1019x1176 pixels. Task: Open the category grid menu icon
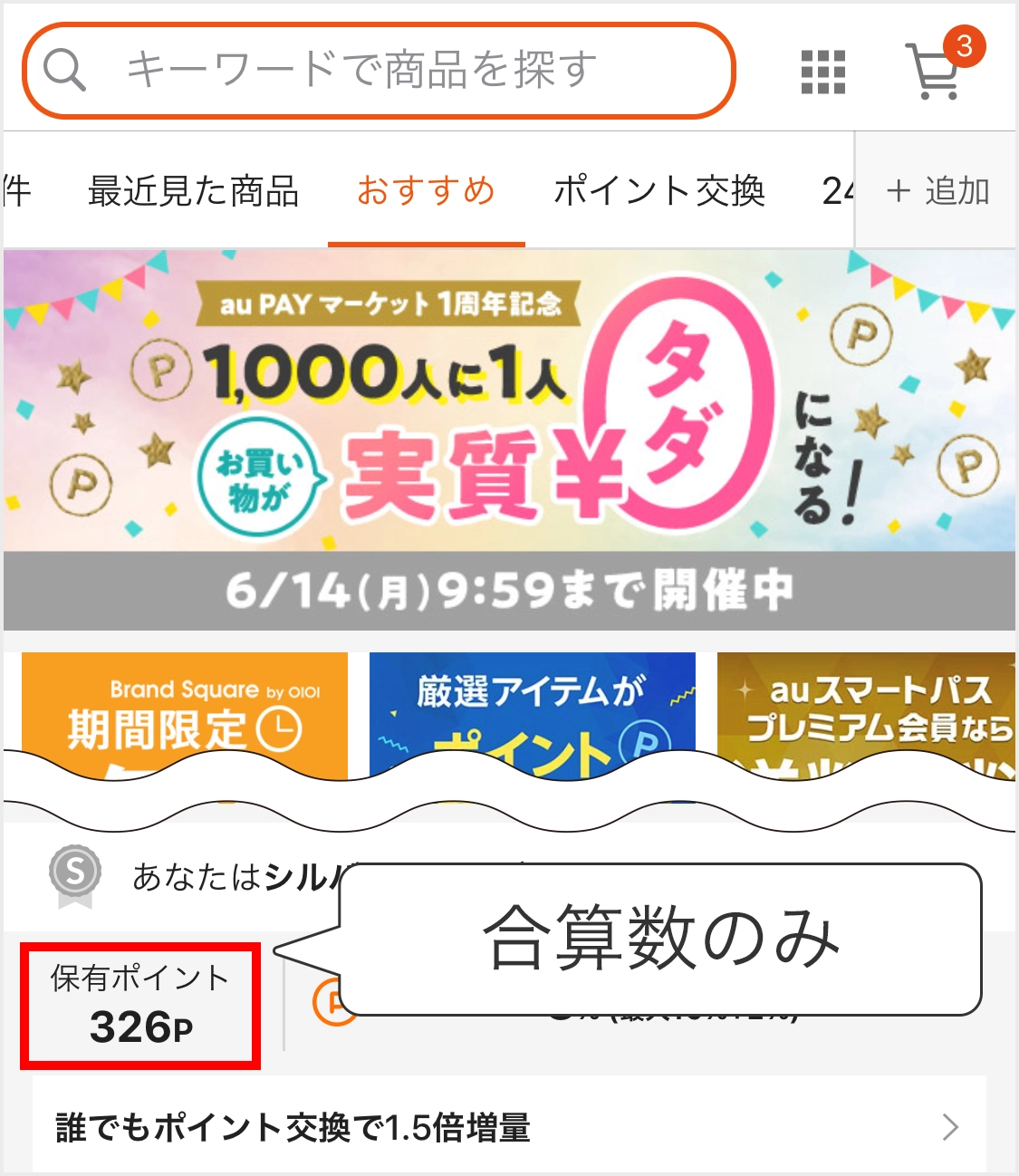823,72
